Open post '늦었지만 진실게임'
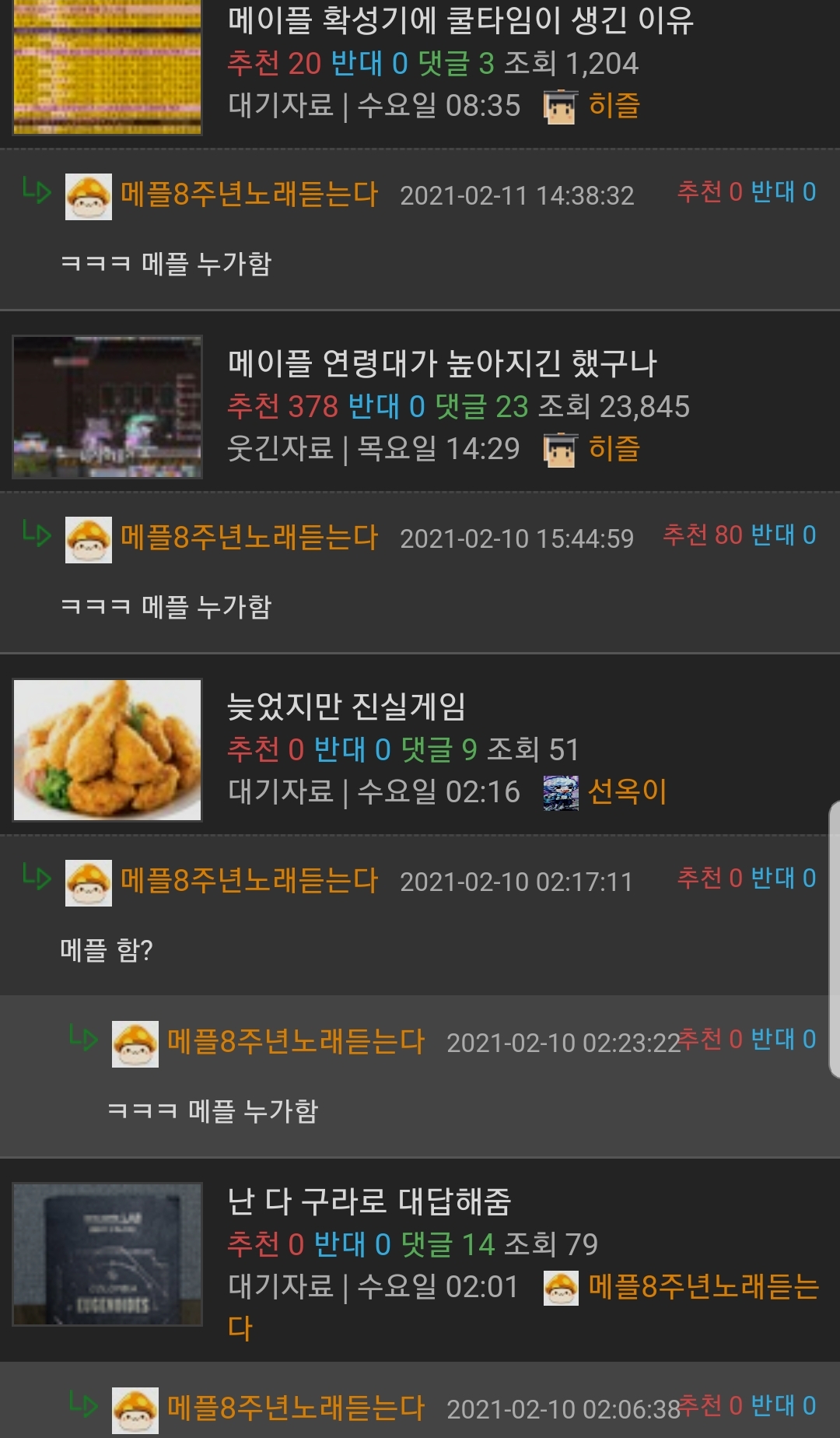This screenshot has width=840, height=1438. 346,707
